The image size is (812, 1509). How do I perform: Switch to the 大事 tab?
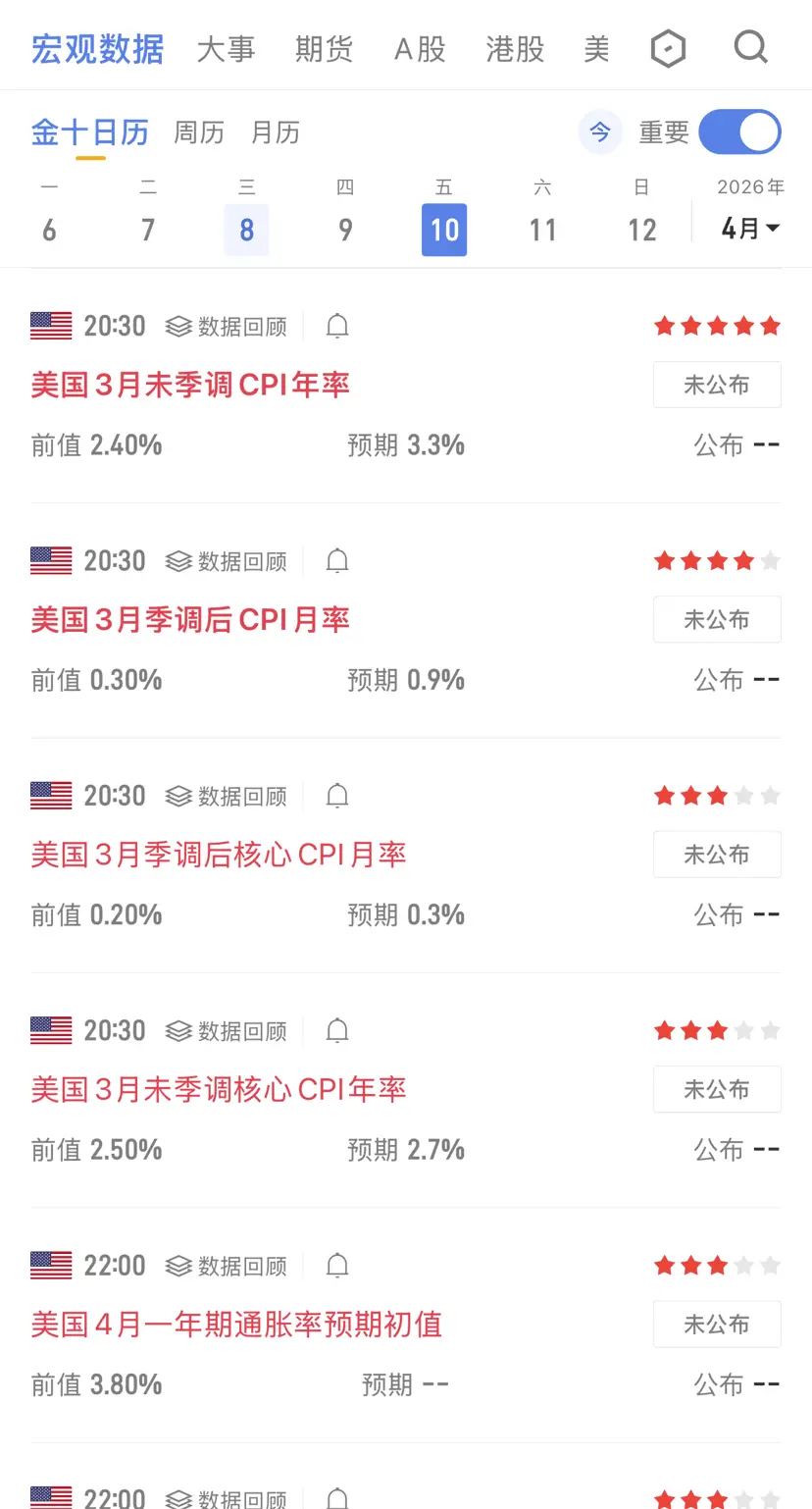click(226, 49)
